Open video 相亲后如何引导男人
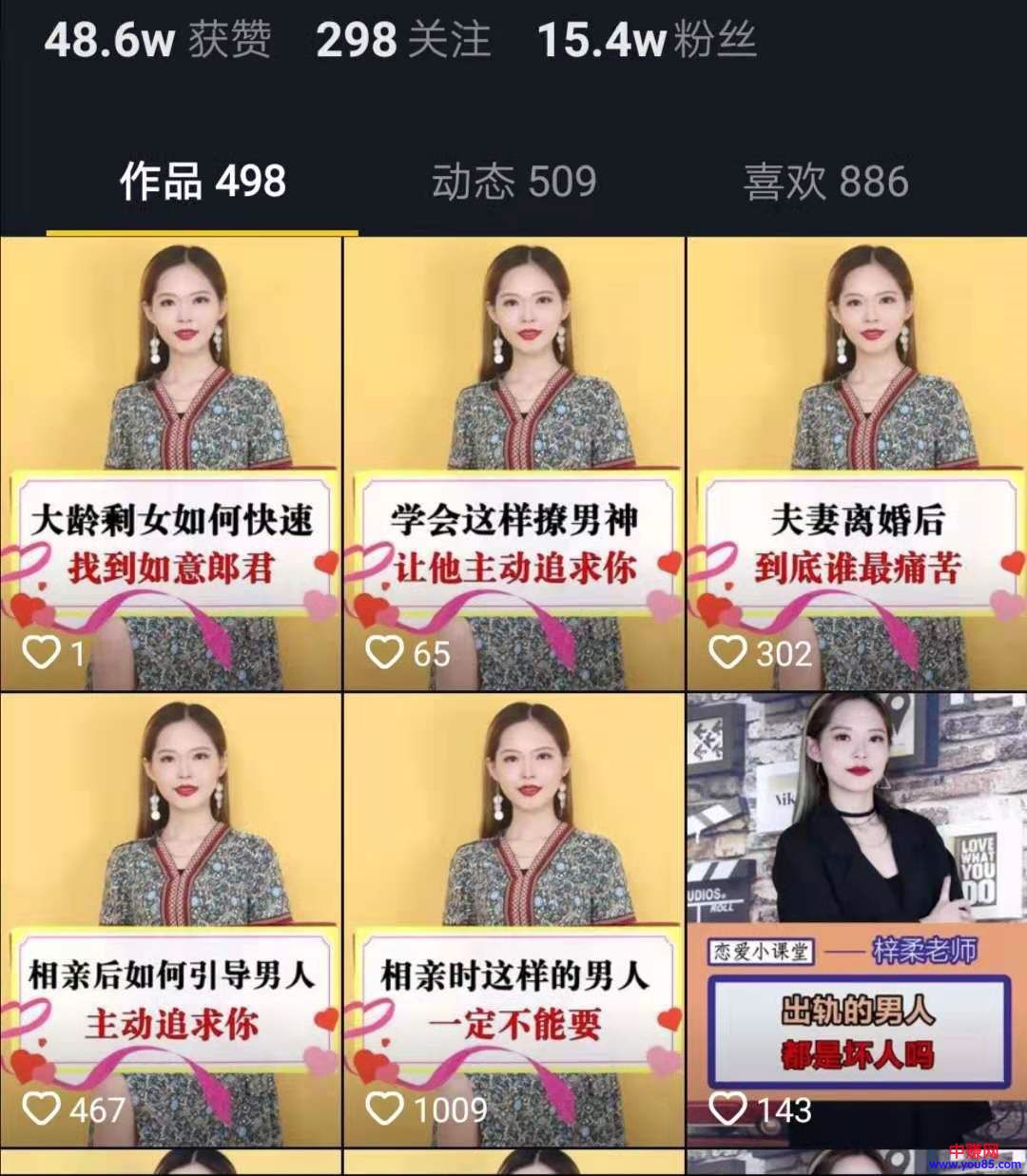This screenshot has height=1176, width=1027. 171,919
